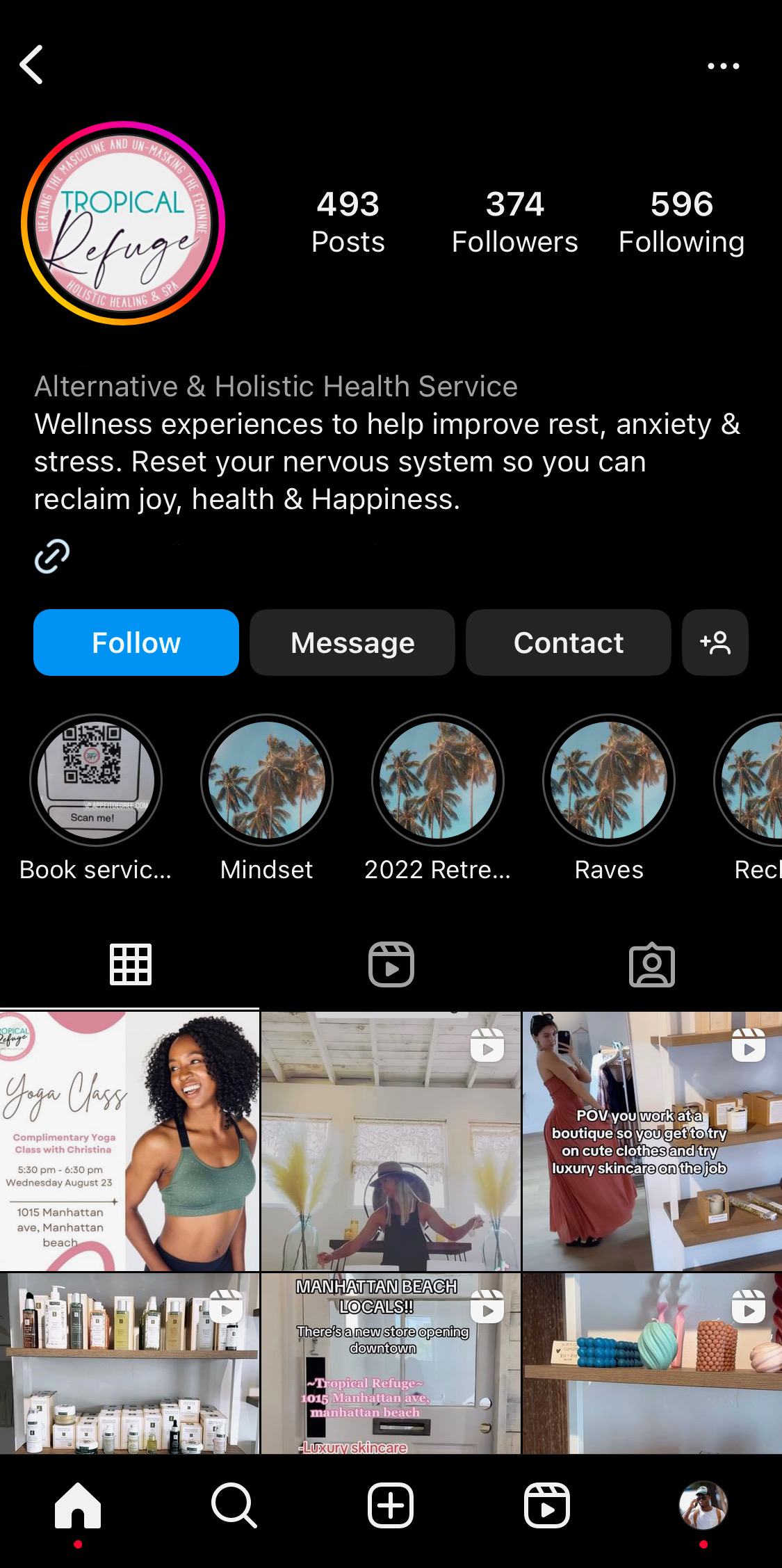Create a new post with plus icon
This screenshot has width=782, height=1568.
tap(391, 1505)
